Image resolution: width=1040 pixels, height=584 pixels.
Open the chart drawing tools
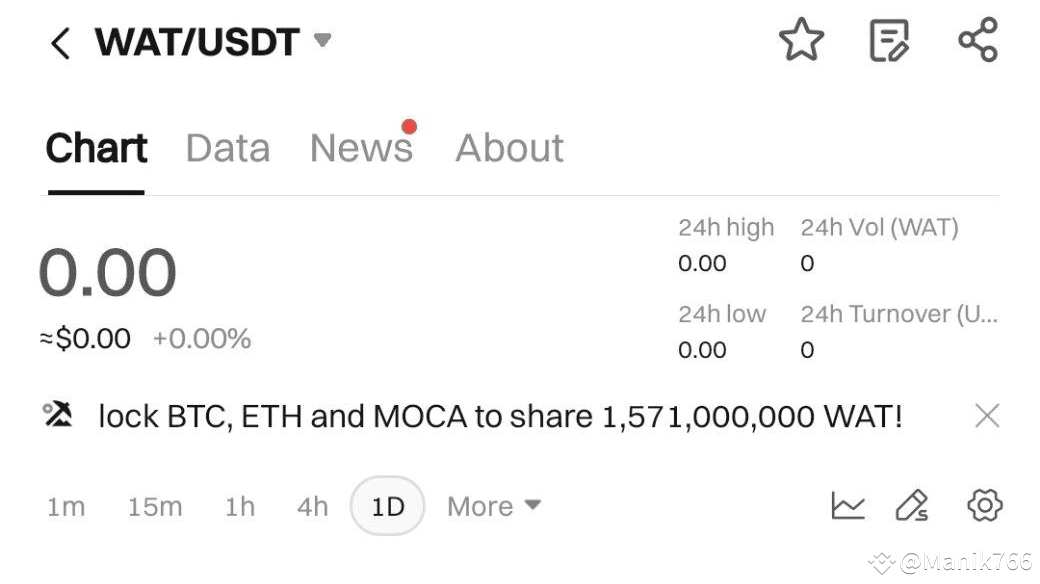click(x=912, y=506)
